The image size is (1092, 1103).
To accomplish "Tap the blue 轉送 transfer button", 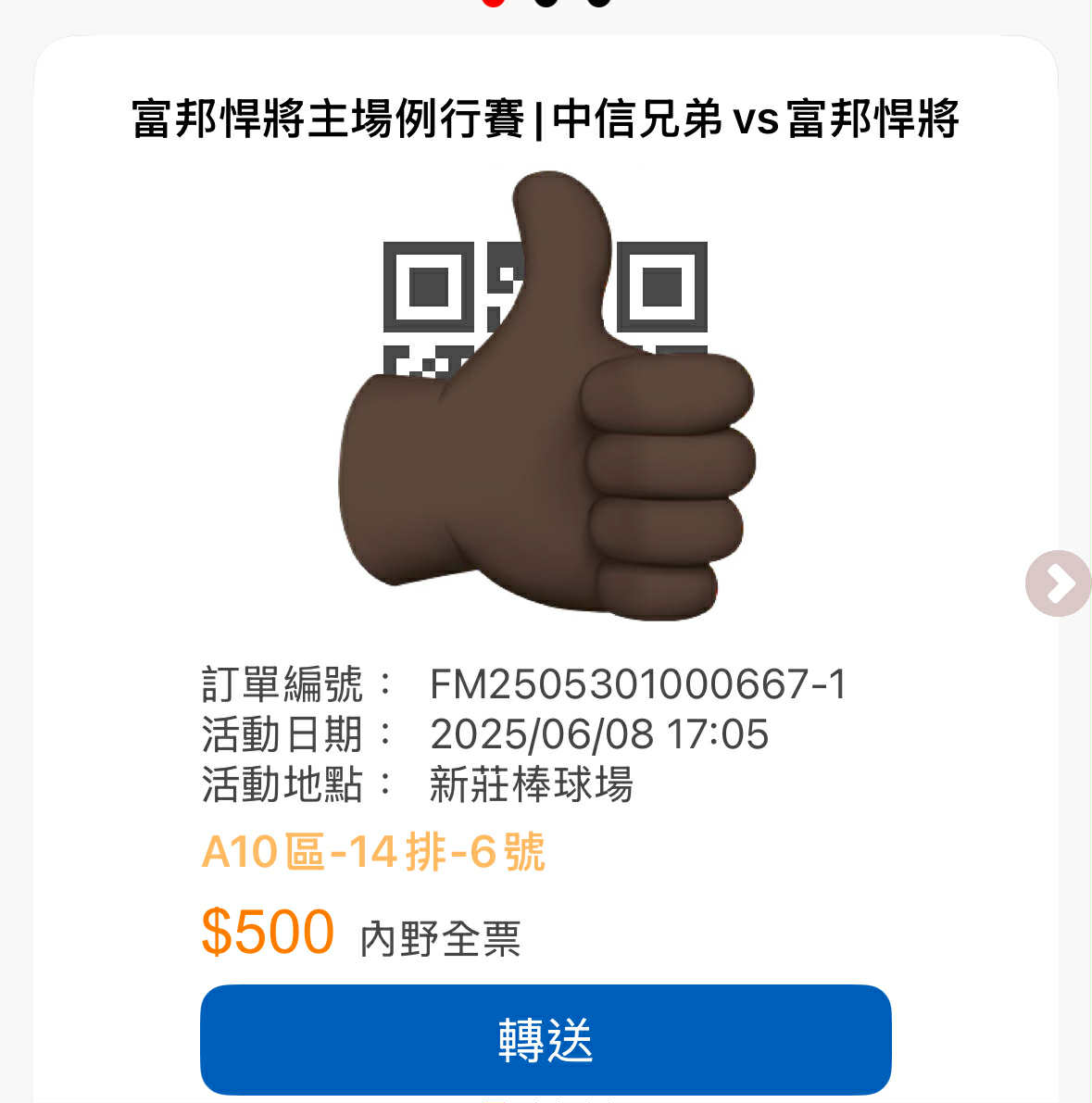I will [546, 1039].
